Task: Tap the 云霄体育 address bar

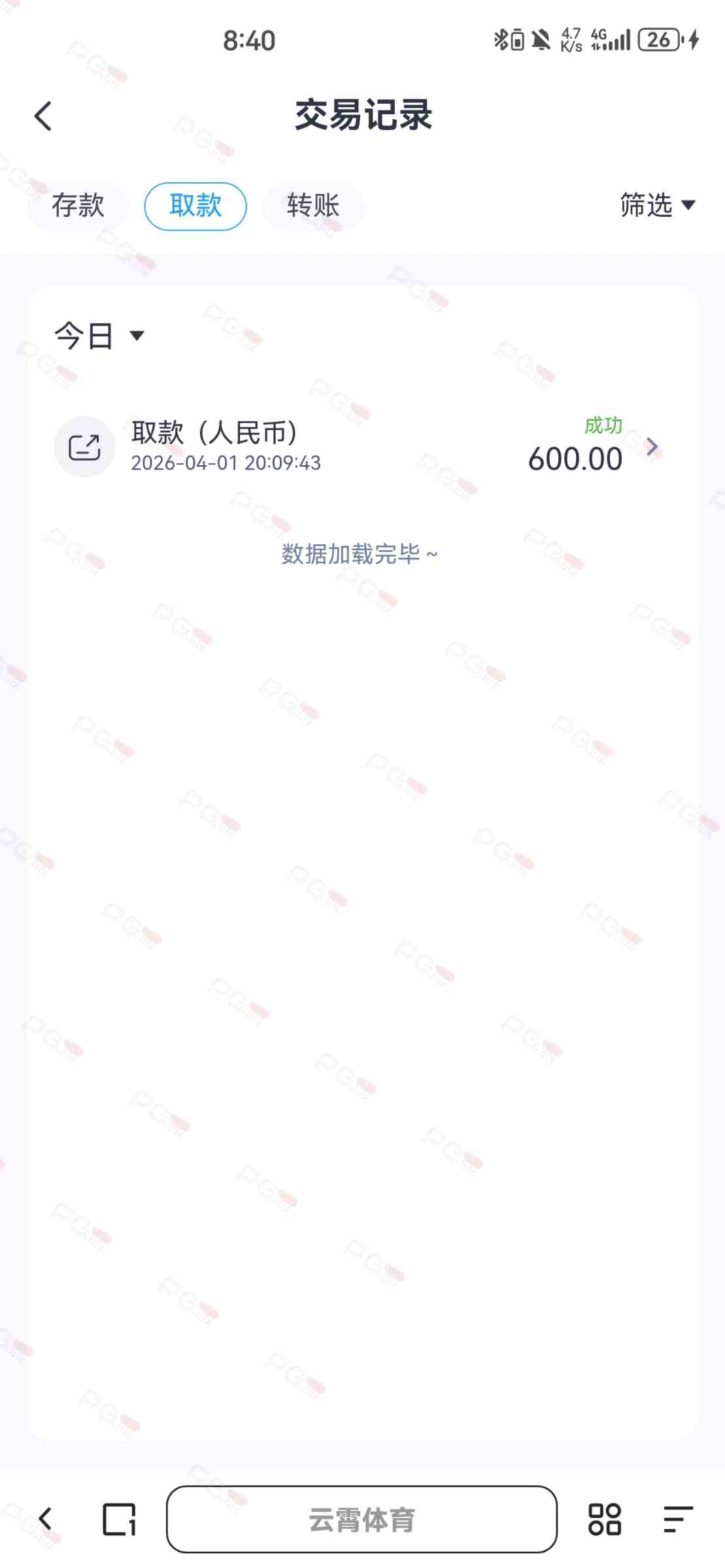Action: point(362,1519)
